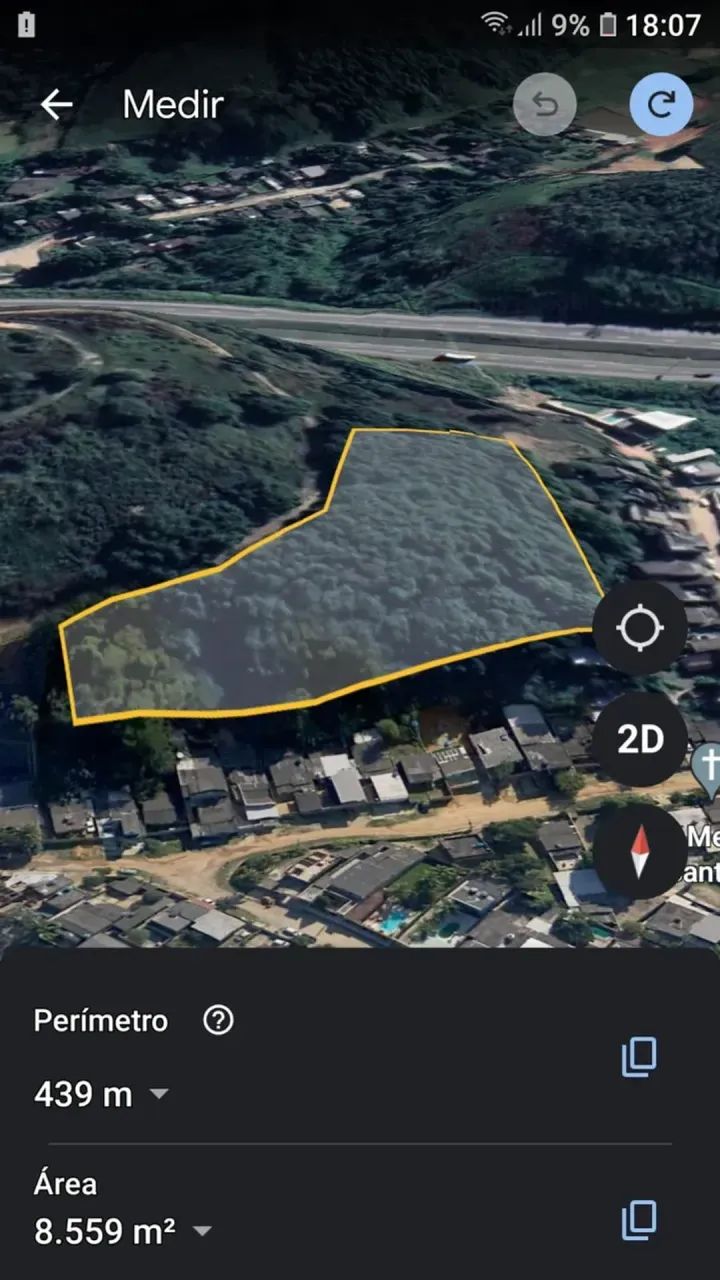Copy the area value 8.559 m²
Image resolution: width=720 pixels, height=1280 pixels.
[x=639, y=1220]
